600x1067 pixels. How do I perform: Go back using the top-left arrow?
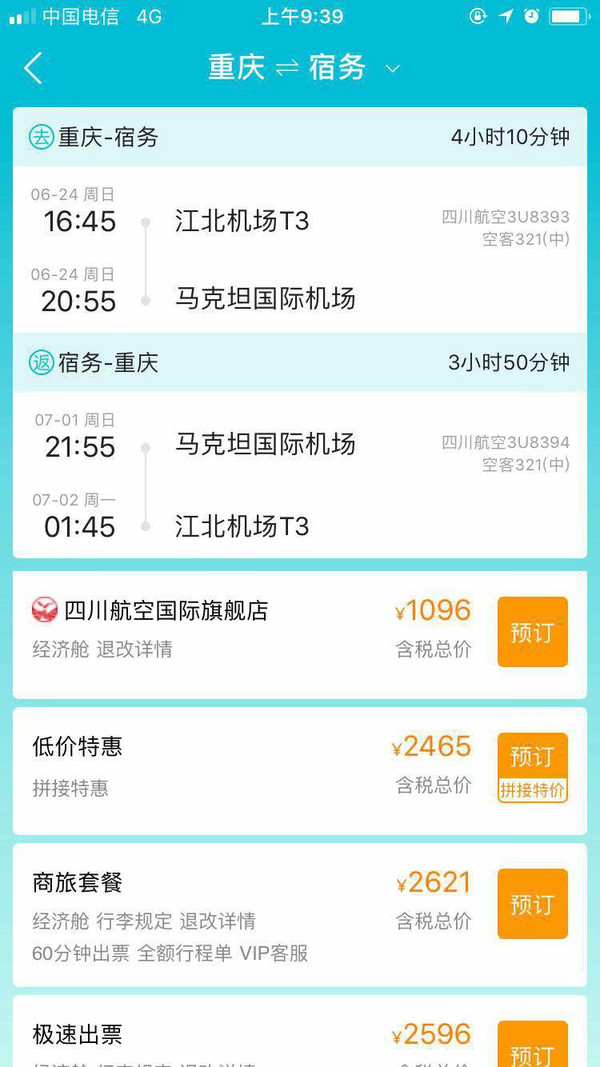tap(33, 68)
